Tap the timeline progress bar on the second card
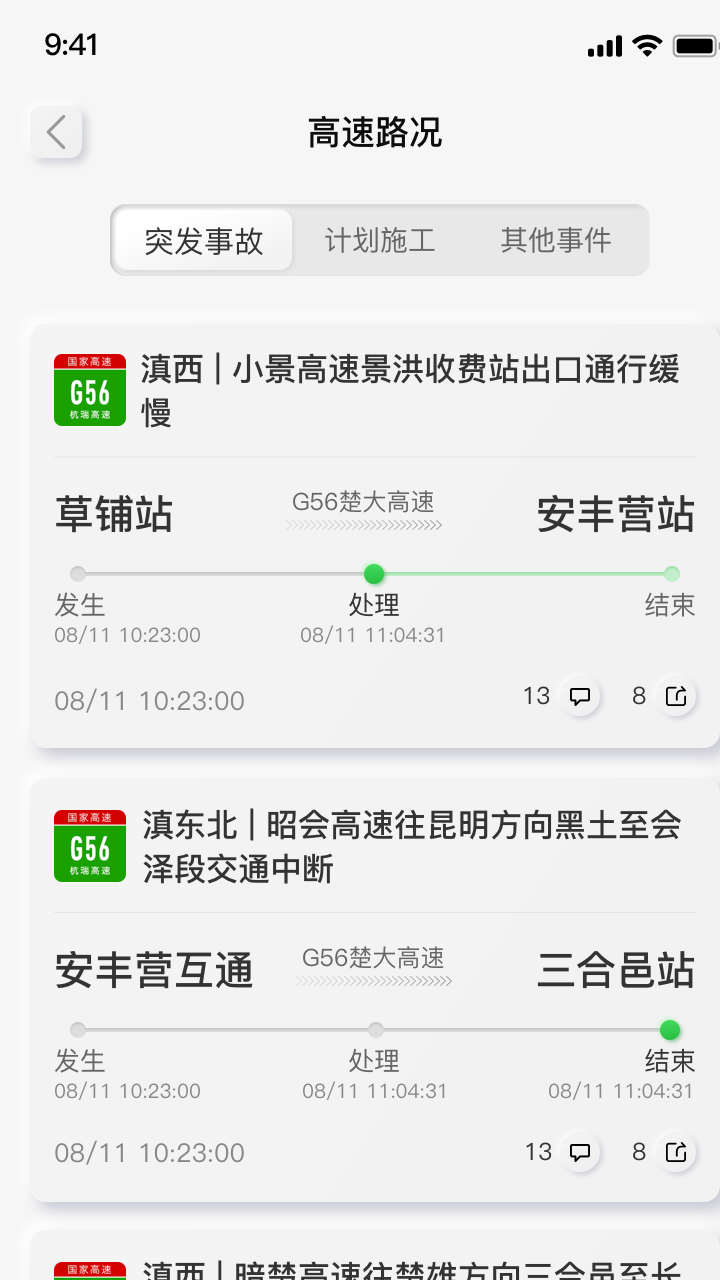Screen dimensions: 720x1280 coord(374,1028)
